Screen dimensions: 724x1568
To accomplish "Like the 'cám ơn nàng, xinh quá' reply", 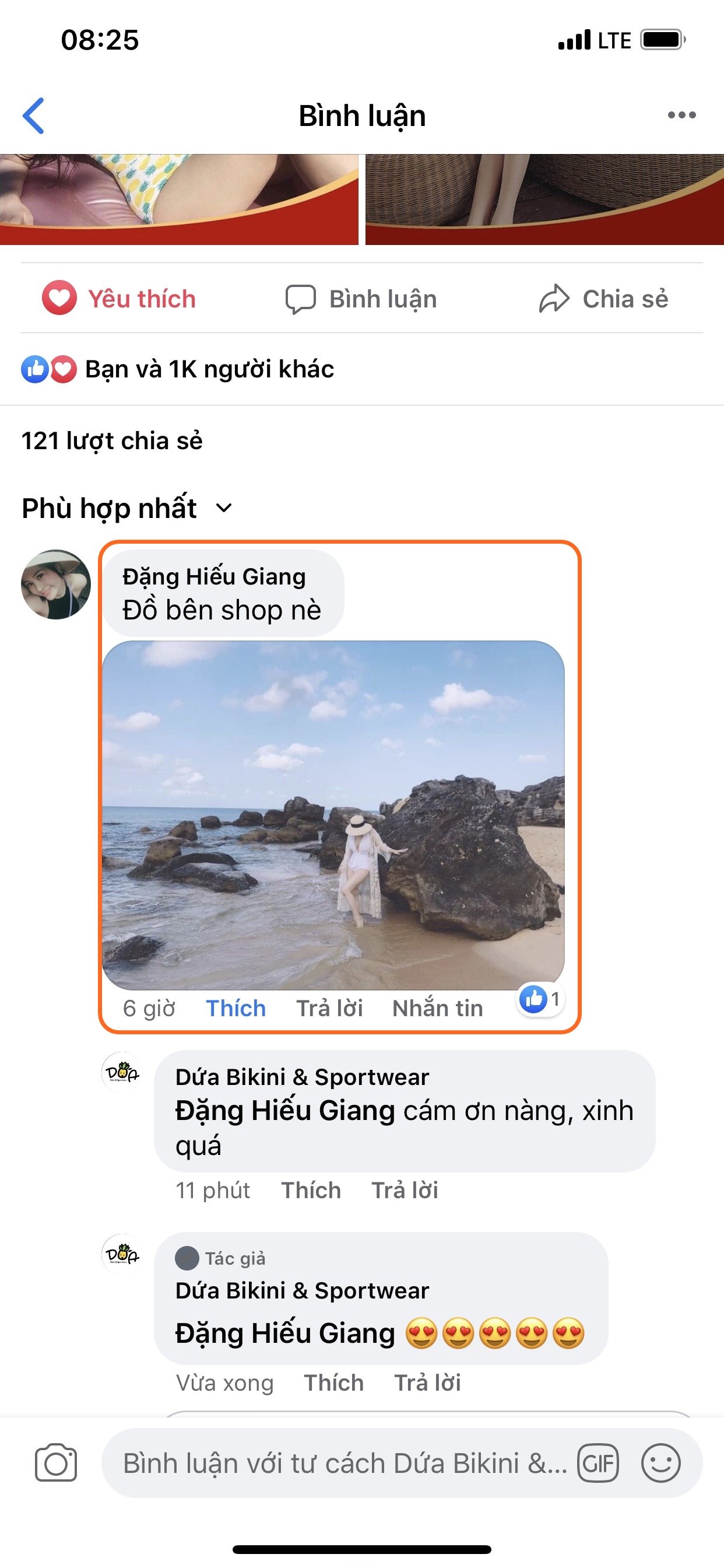I will [311, 1190].
